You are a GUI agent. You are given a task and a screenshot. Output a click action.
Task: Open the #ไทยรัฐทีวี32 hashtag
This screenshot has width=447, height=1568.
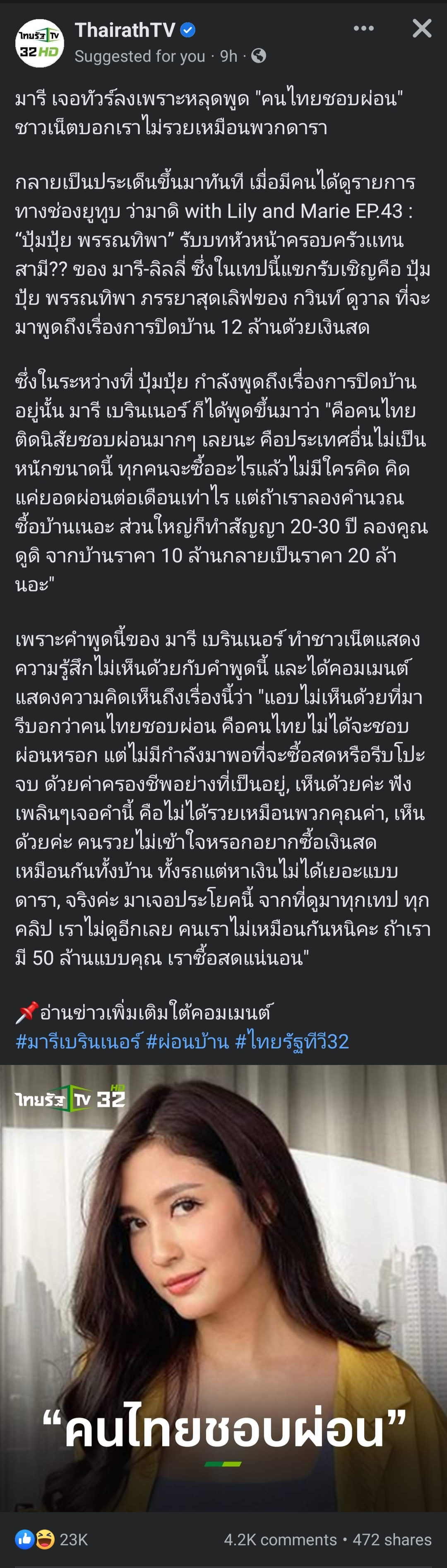click(x=292, y=1041)
